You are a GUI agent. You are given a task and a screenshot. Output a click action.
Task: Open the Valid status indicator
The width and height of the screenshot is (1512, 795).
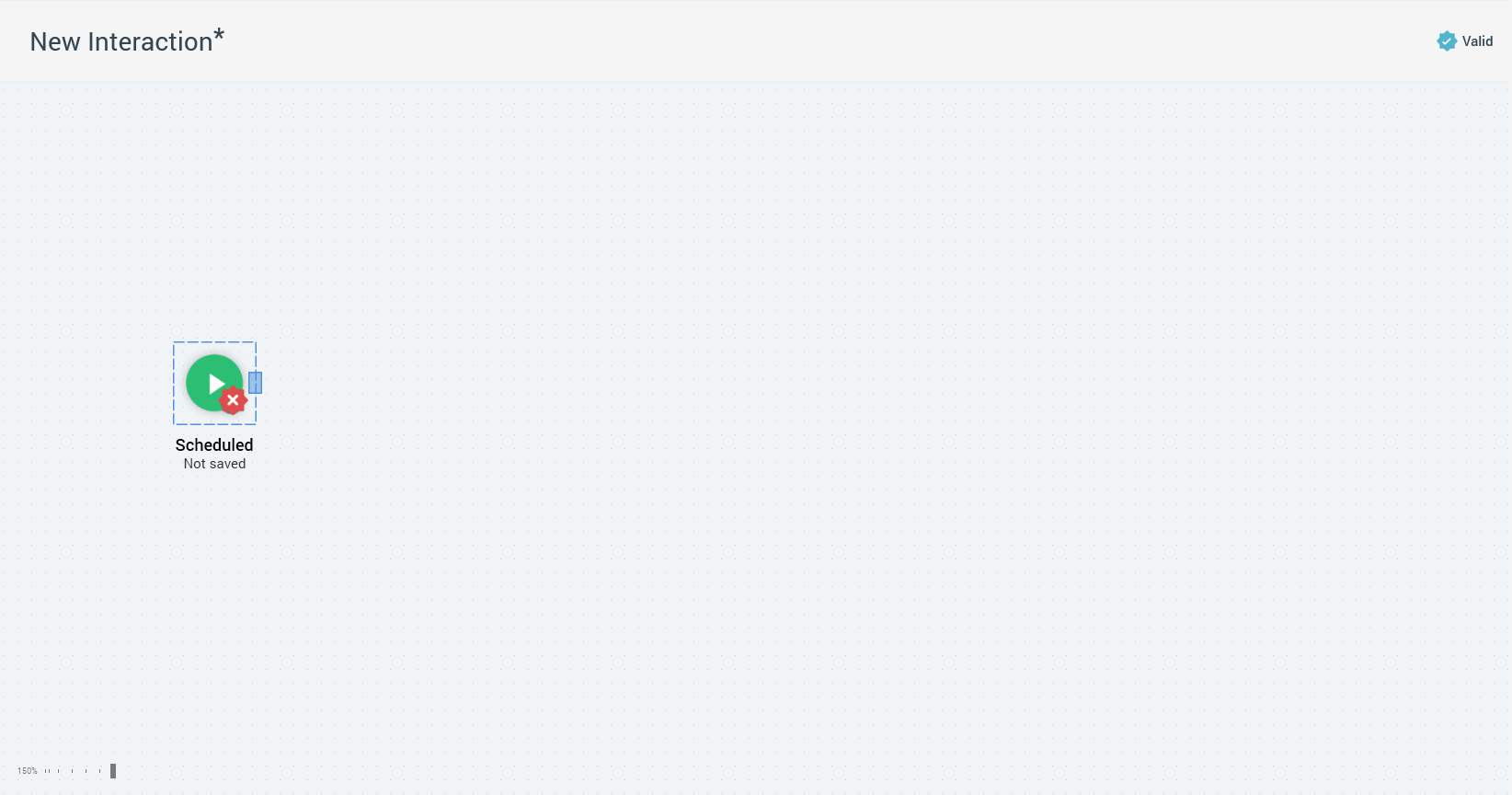point(1465,41)
